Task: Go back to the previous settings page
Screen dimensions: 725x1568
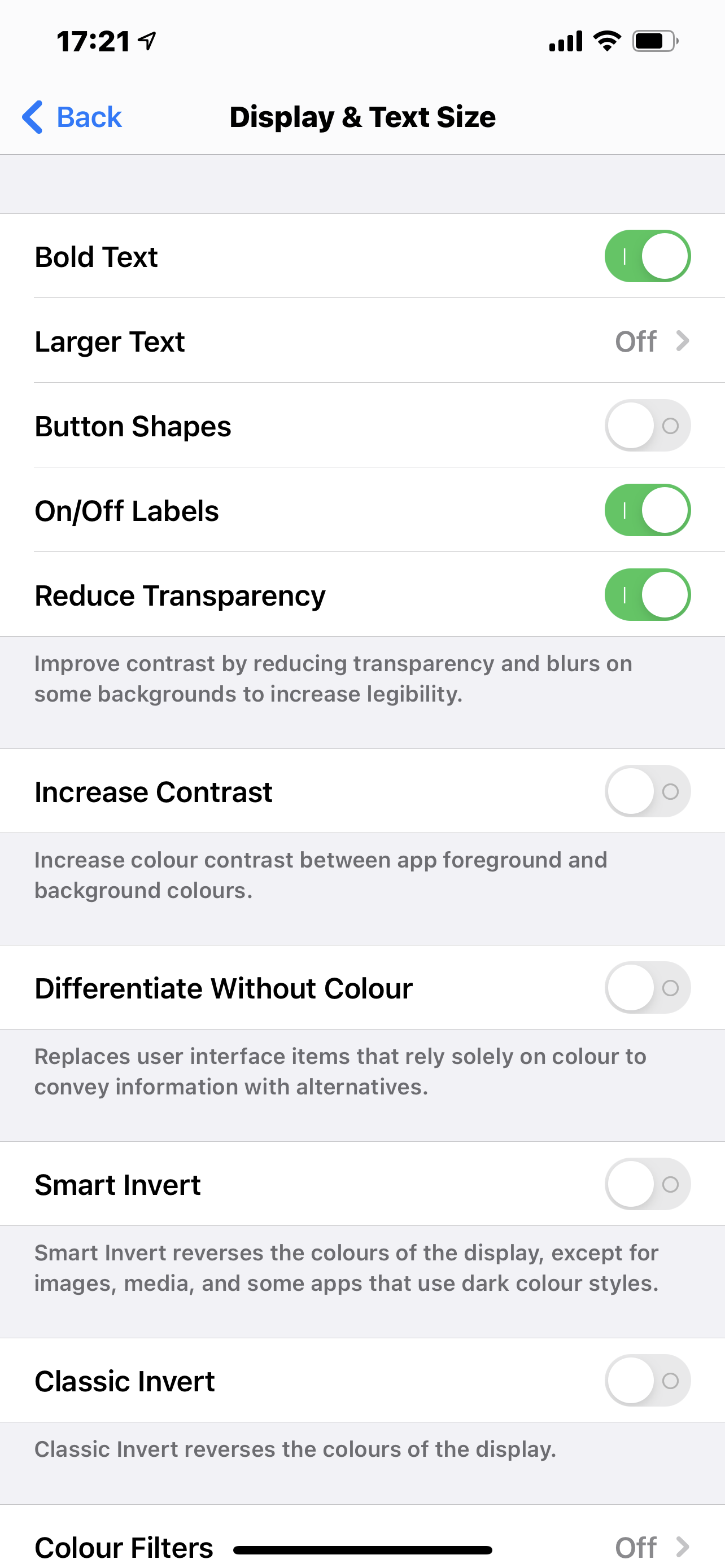Action: (72, 117)
